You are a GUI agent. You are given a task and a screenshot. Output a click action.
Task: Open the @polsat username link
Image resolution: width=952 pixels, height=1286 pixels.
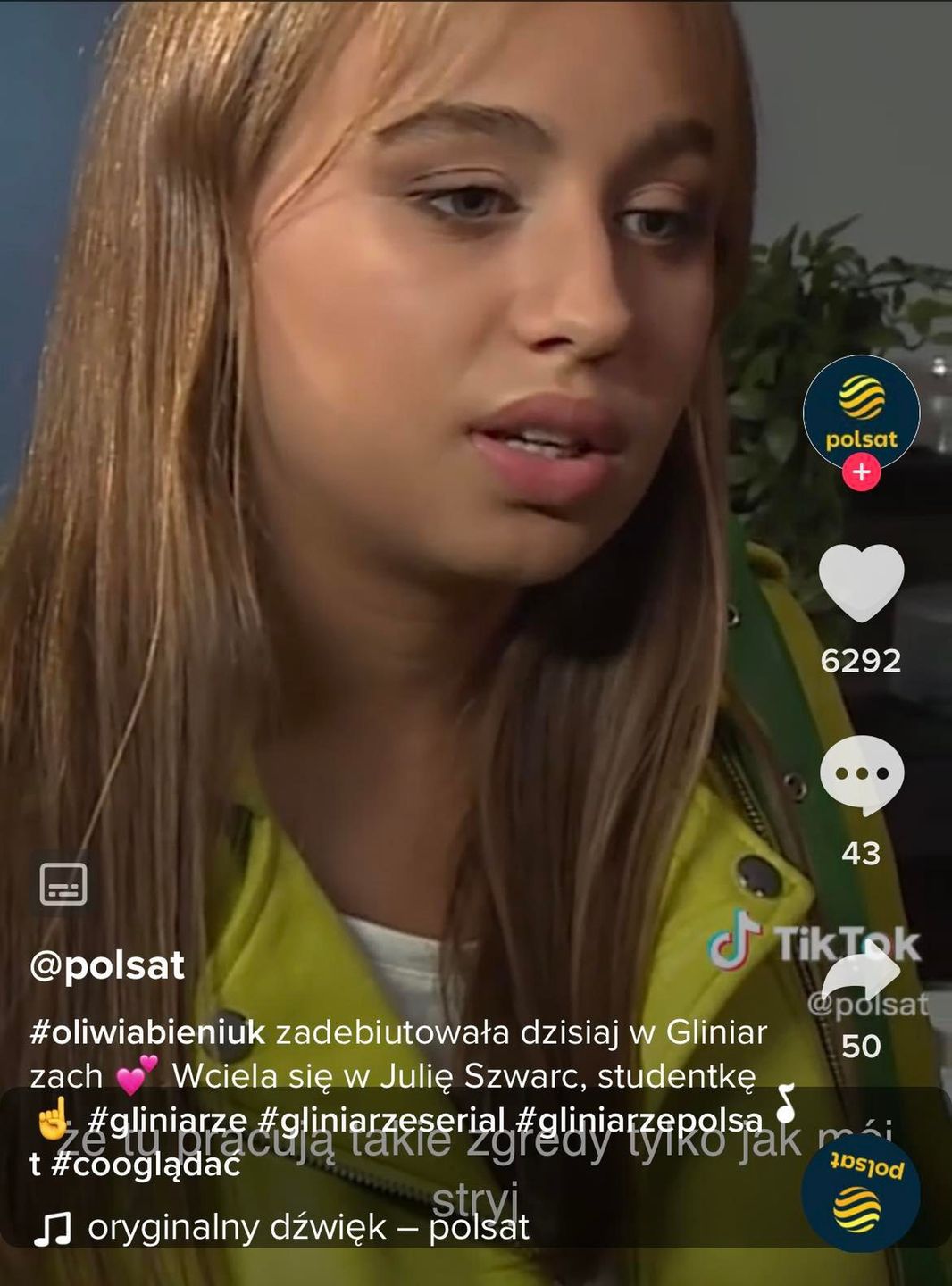107,965
